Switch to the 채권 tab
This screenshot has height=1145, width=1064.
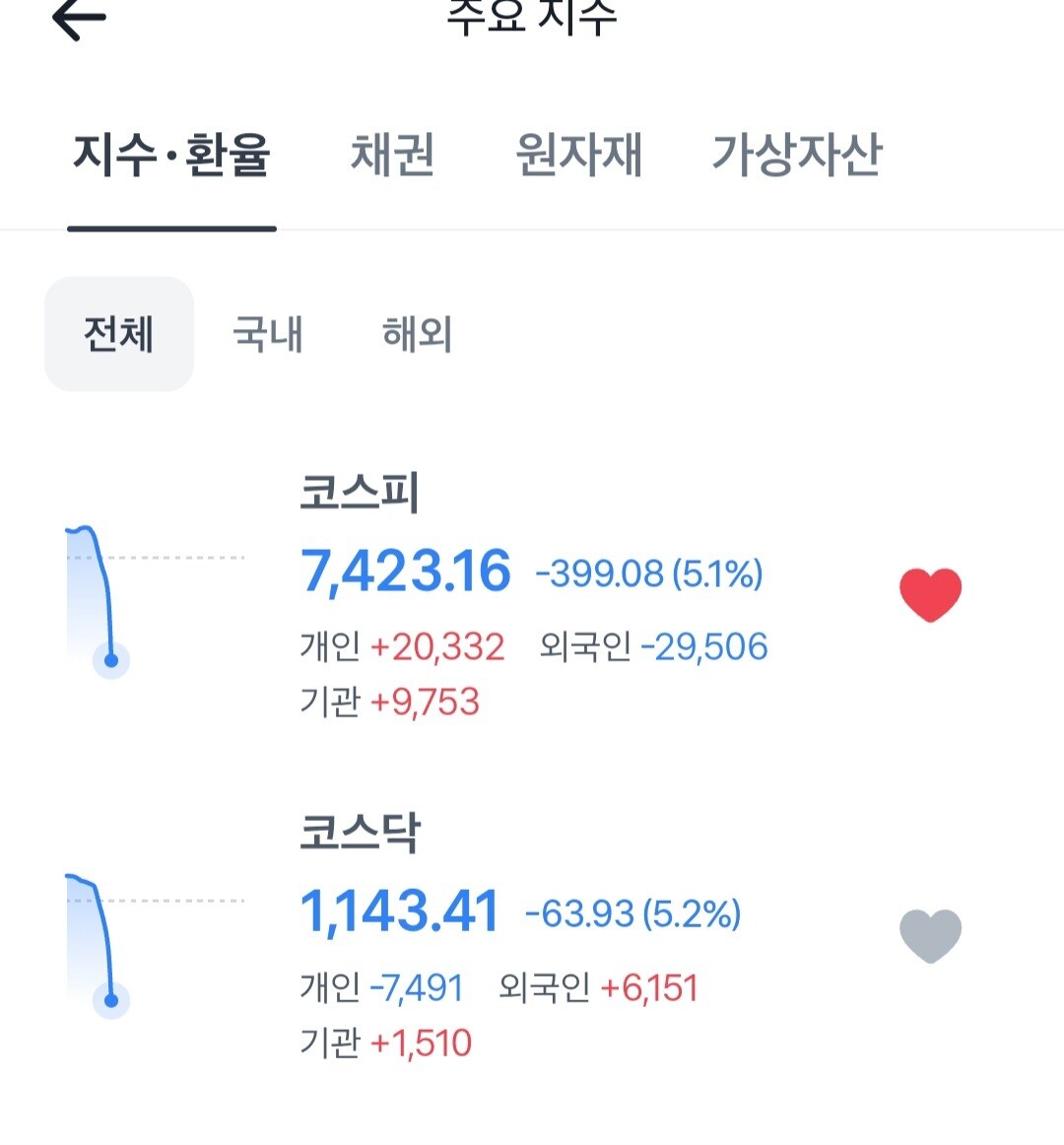393,155
